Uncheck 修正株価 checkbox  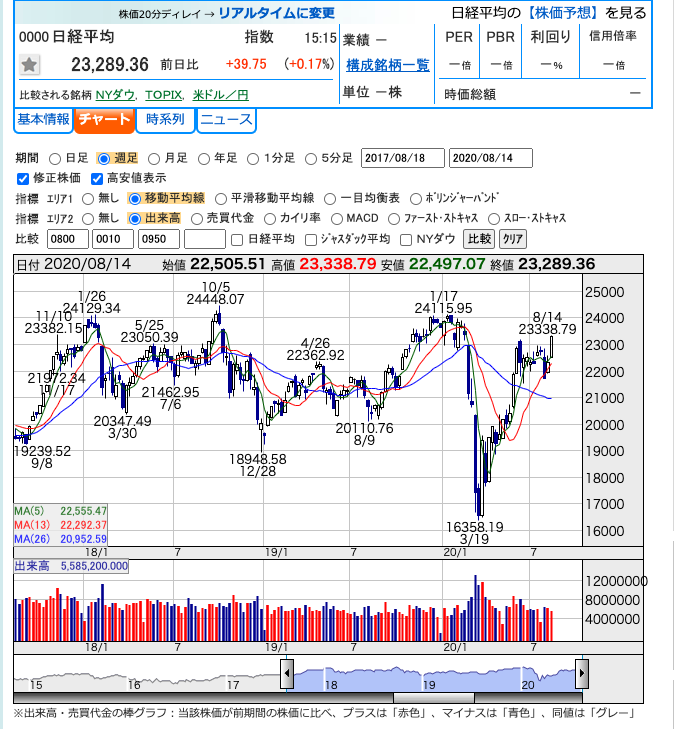tap(24, 179)
